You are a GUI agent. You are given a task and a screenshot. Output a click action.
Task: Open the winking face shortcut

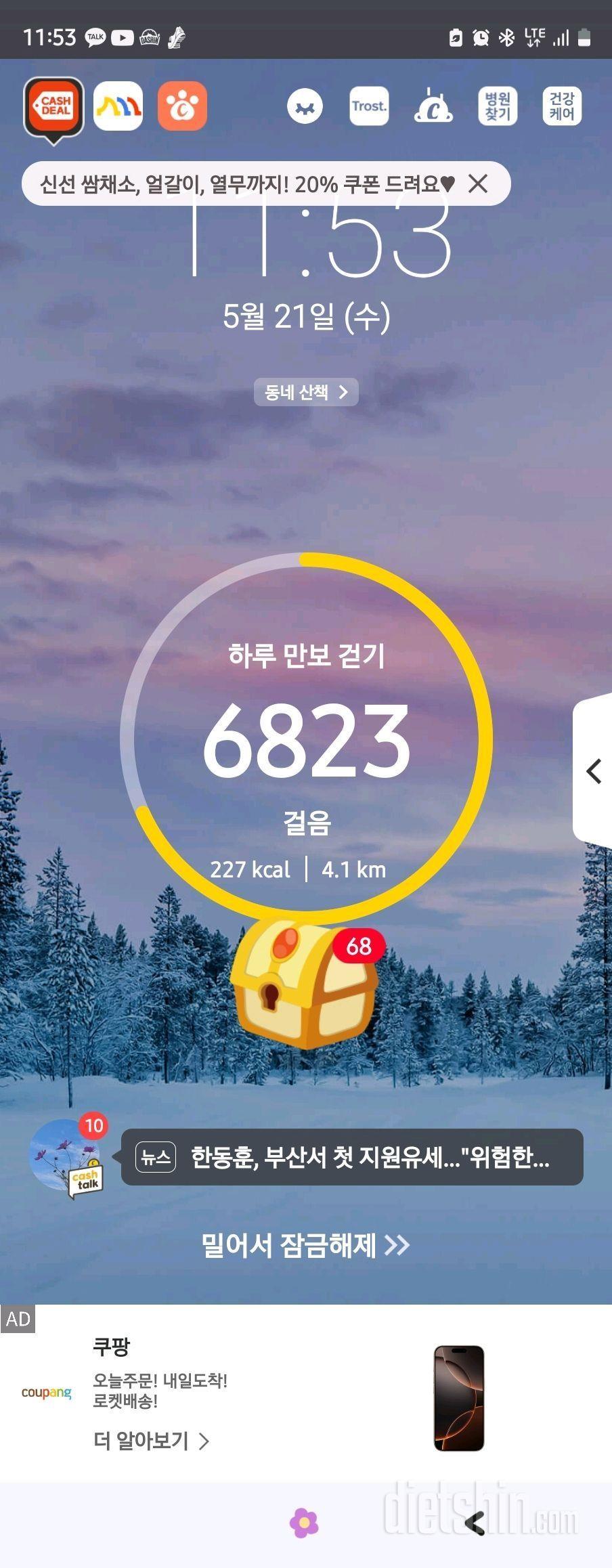click(x=305, y=106)
